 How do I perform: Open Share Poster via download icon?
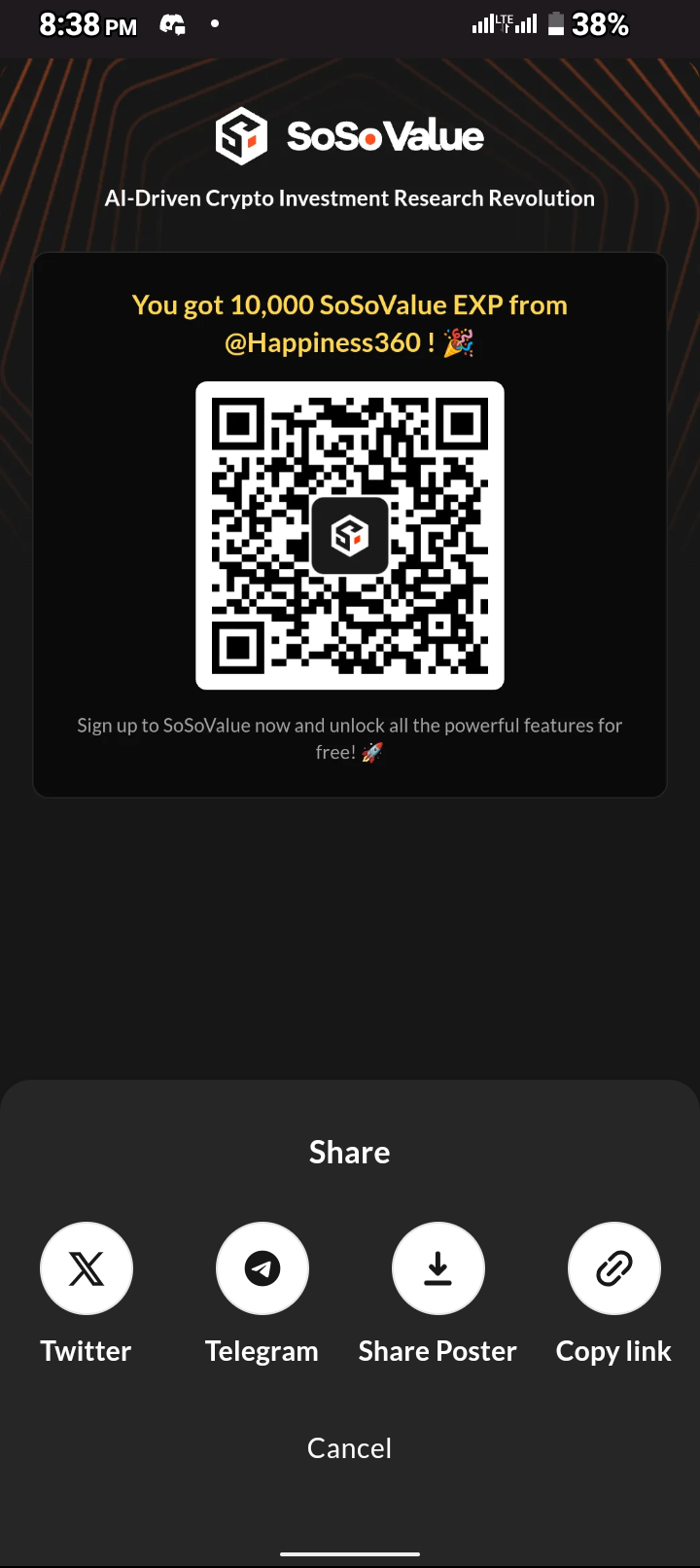(437, 1268)
